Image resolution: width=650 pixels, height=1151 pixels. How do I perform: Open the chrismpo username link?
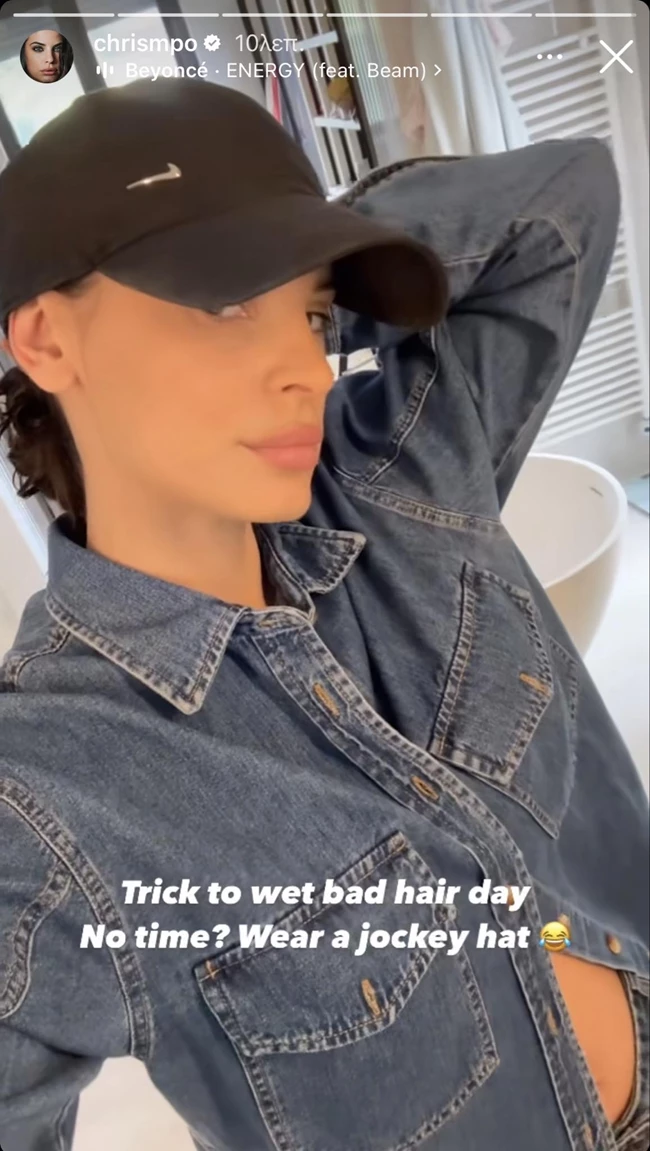[145, 43]
